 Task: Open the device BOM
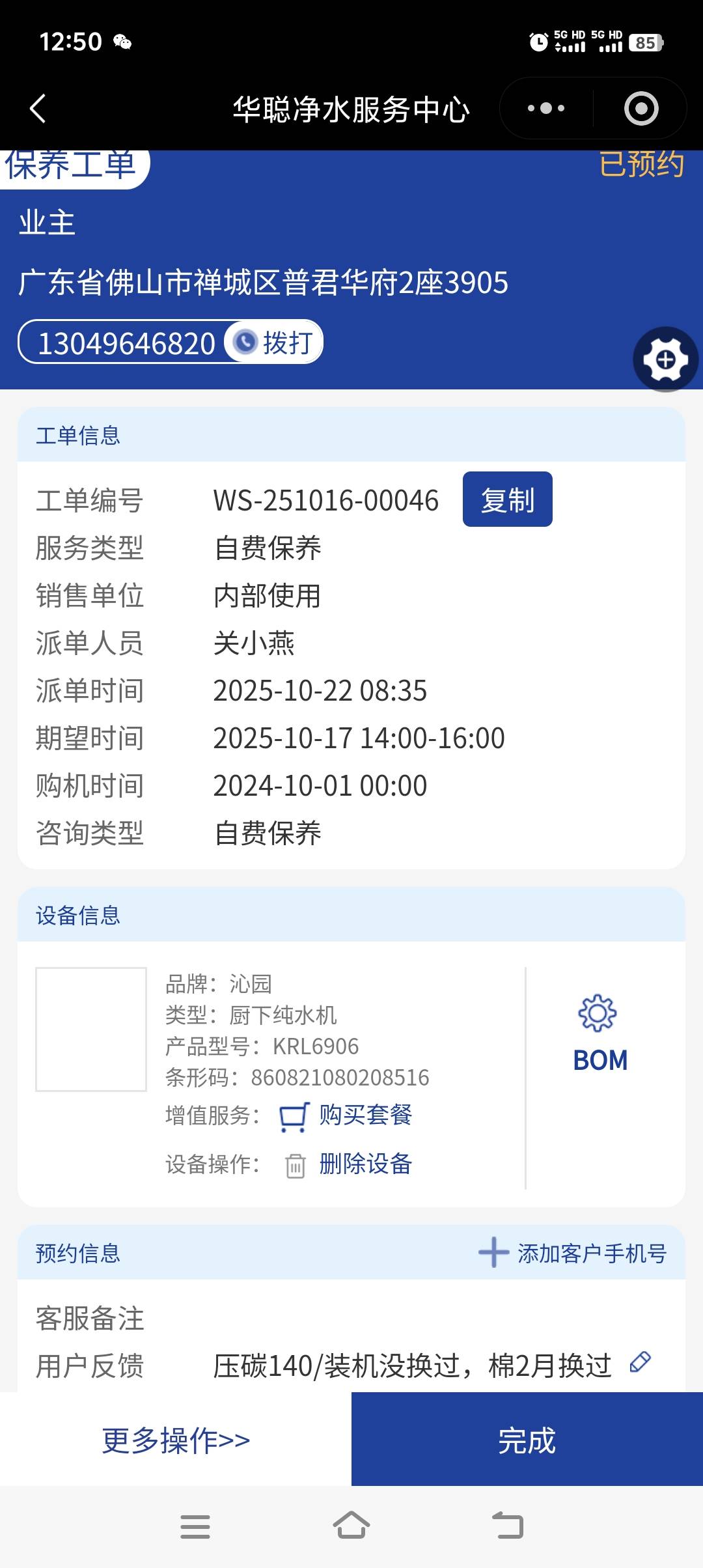[600, 1033]
